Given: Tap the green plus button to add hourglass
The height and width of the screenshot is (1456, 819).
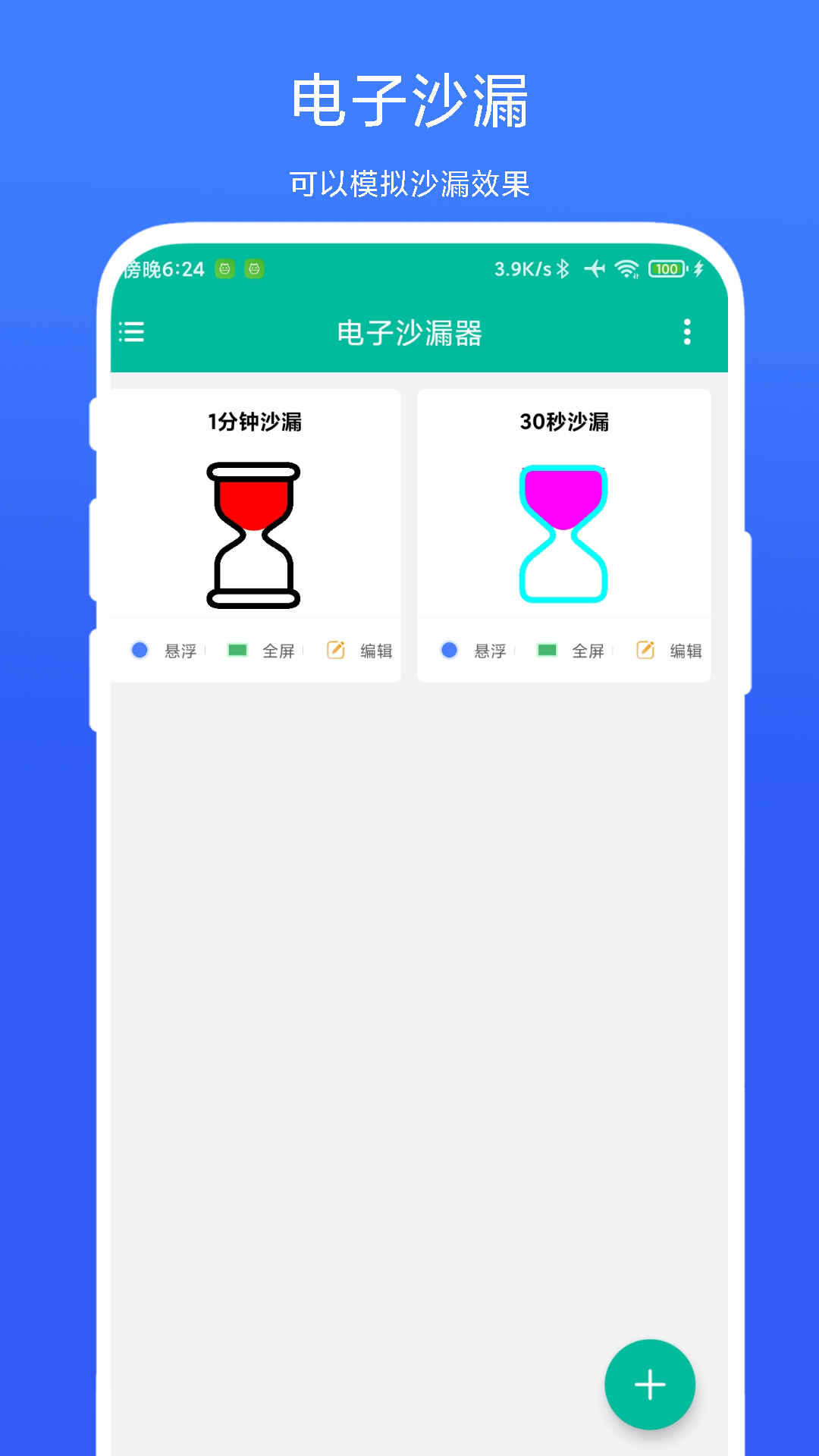Looking at the screenshot, I should (x=649, y=1383).
